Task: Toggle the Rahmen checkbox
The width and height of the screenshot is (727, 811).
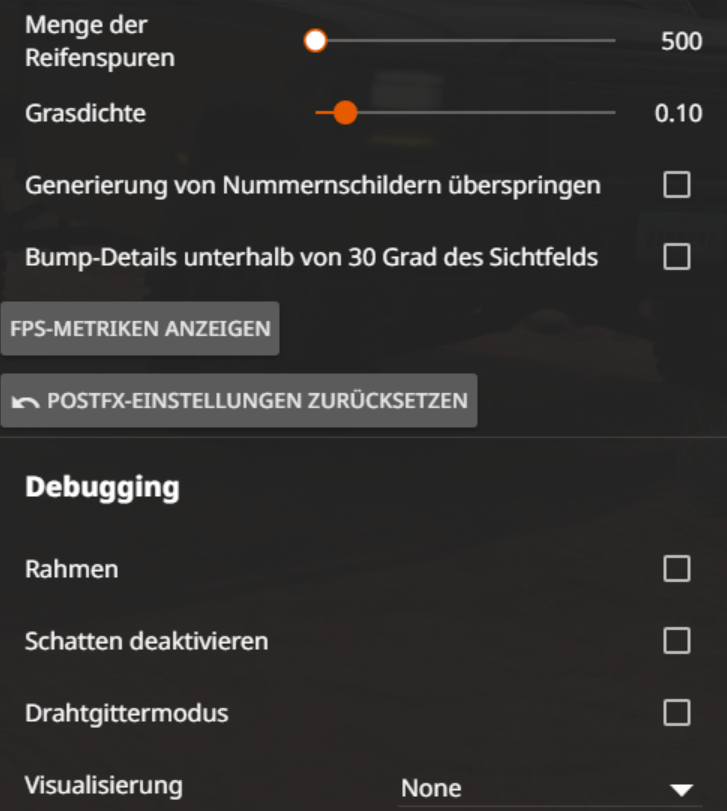Action: coord(677,569)
